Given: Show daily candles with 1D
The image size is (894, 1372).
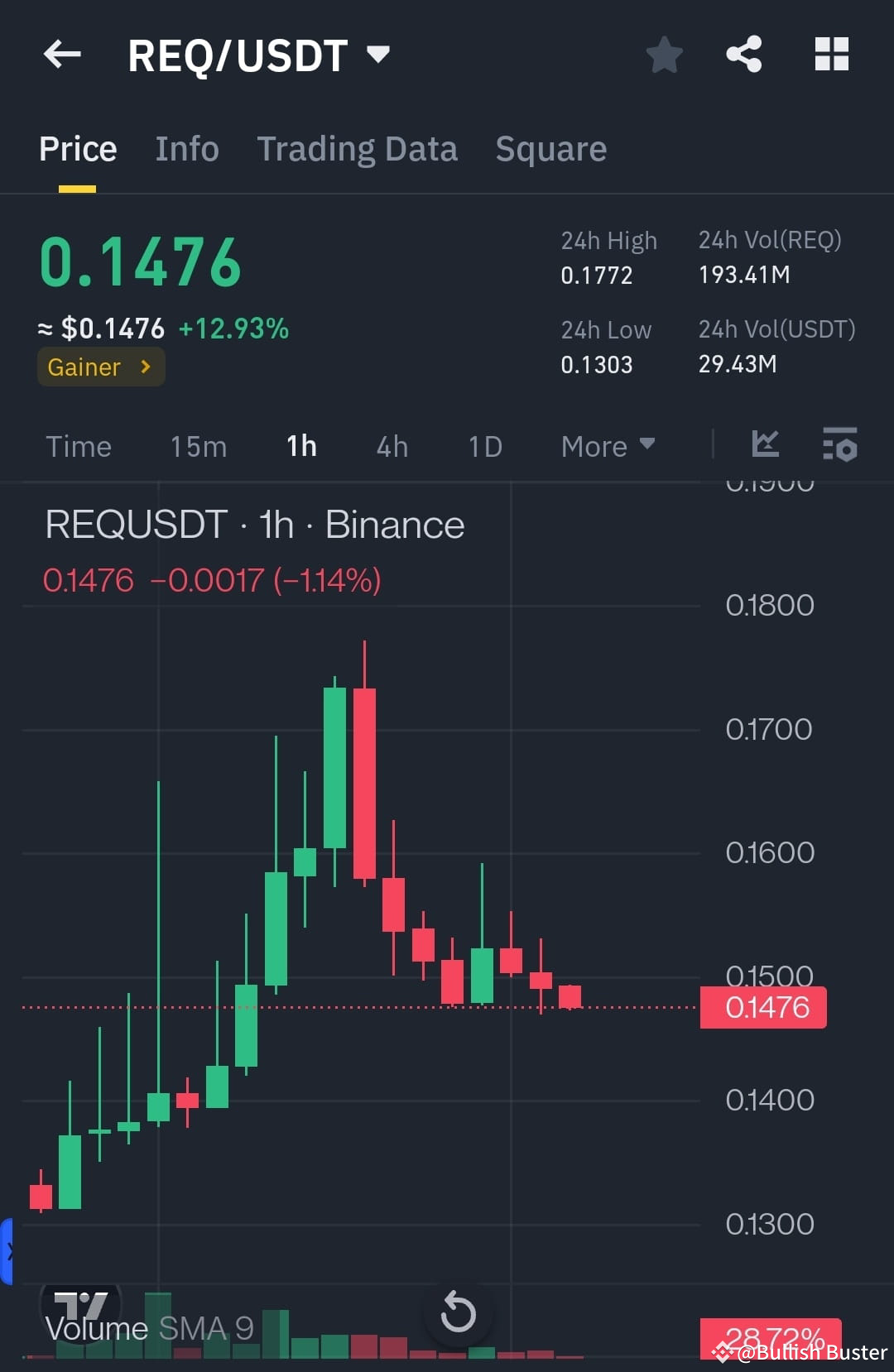Looking at the screenshot, I should tap(484, 446).
